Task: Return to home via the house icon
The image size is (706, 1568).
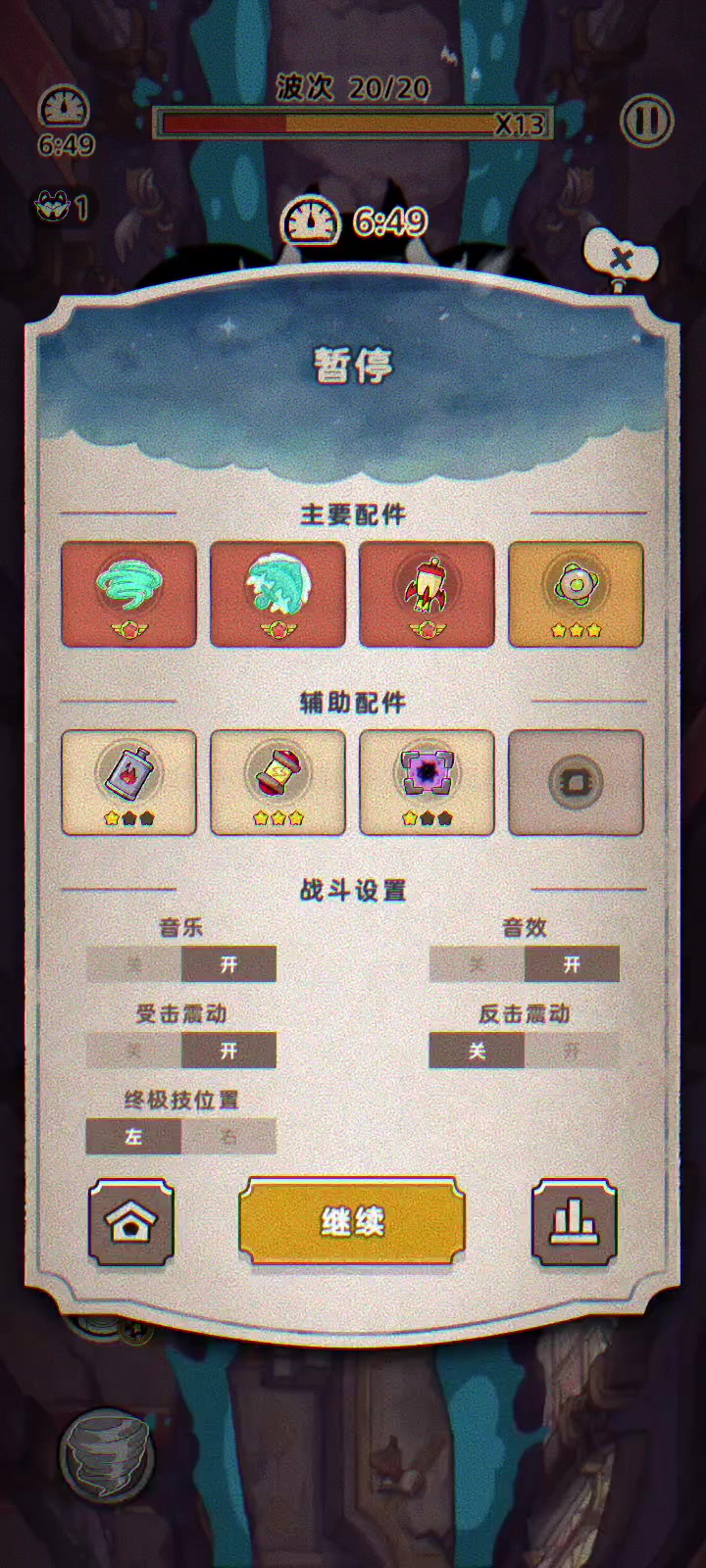Action: (x=131, y=1222)
